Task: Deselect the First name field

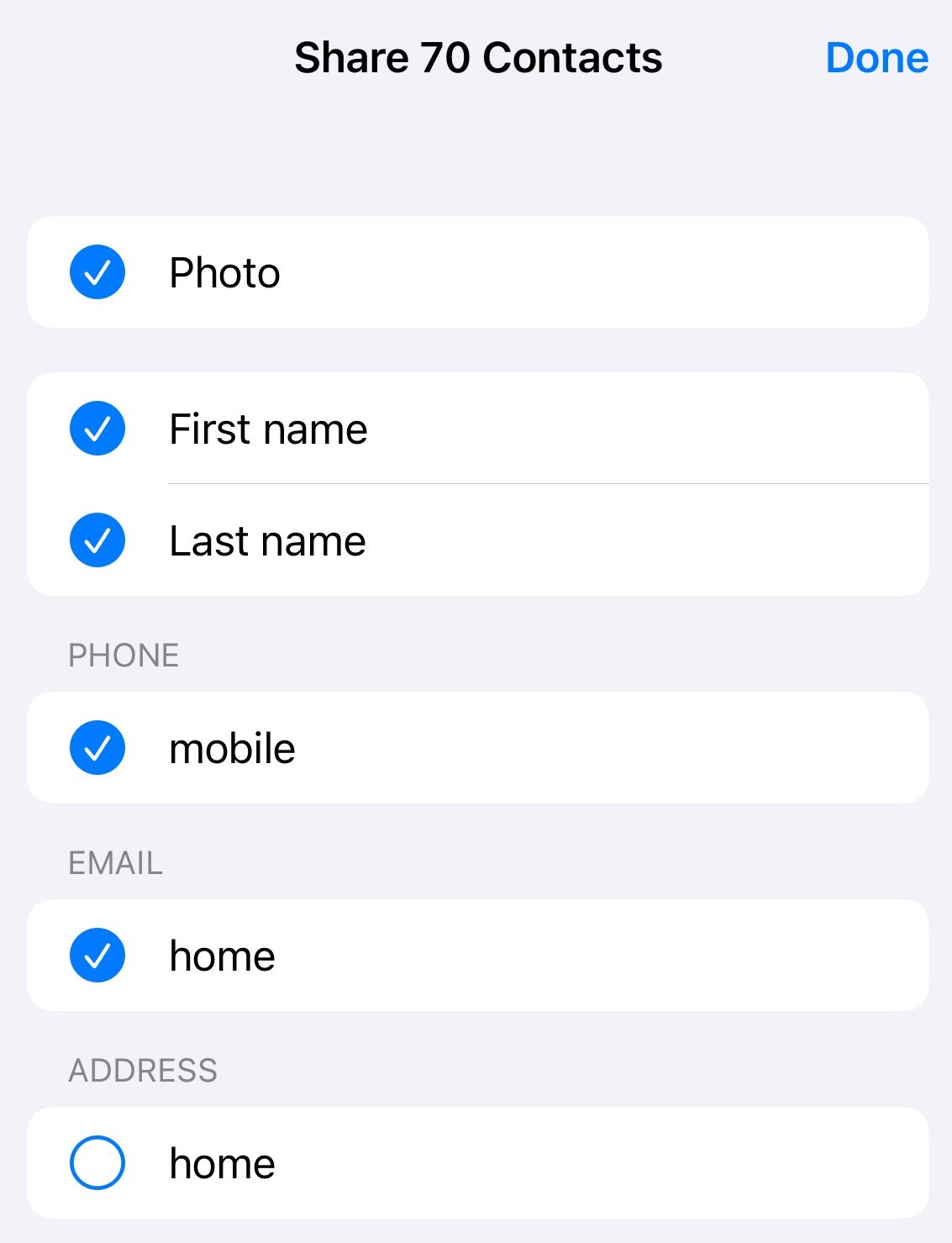Action: 97,429
